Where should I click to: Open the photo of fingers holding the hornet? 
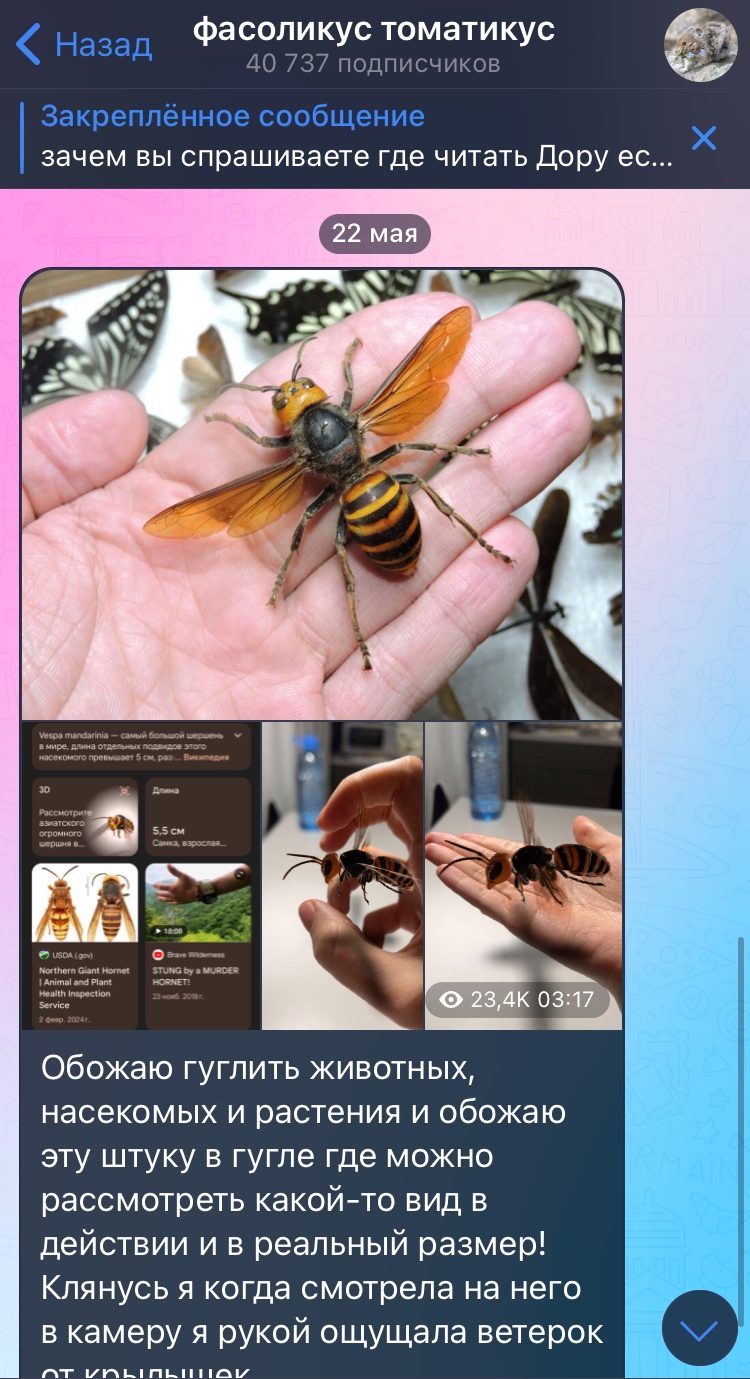[x=342, y=876]
